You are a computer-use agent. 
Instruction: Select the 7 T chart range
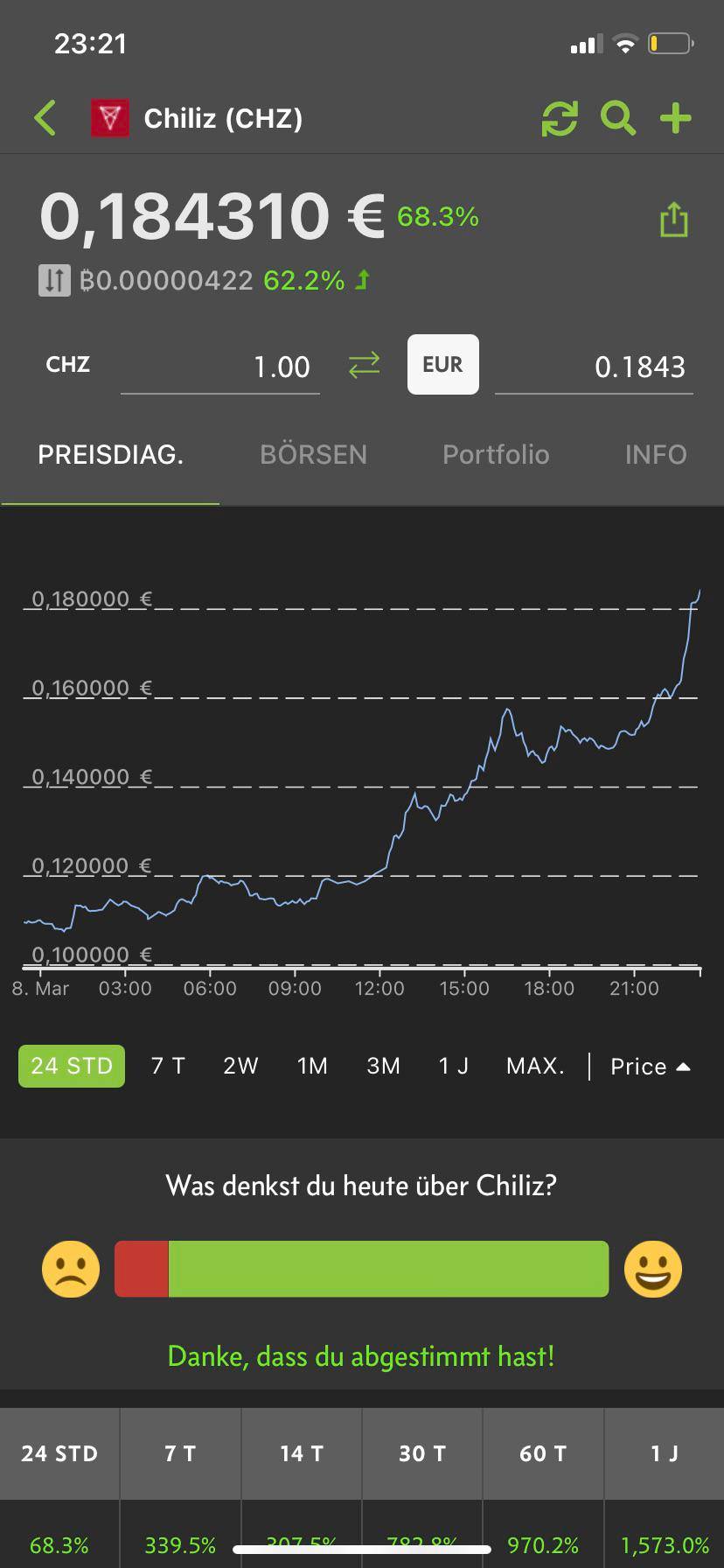tap(168, 1066)
